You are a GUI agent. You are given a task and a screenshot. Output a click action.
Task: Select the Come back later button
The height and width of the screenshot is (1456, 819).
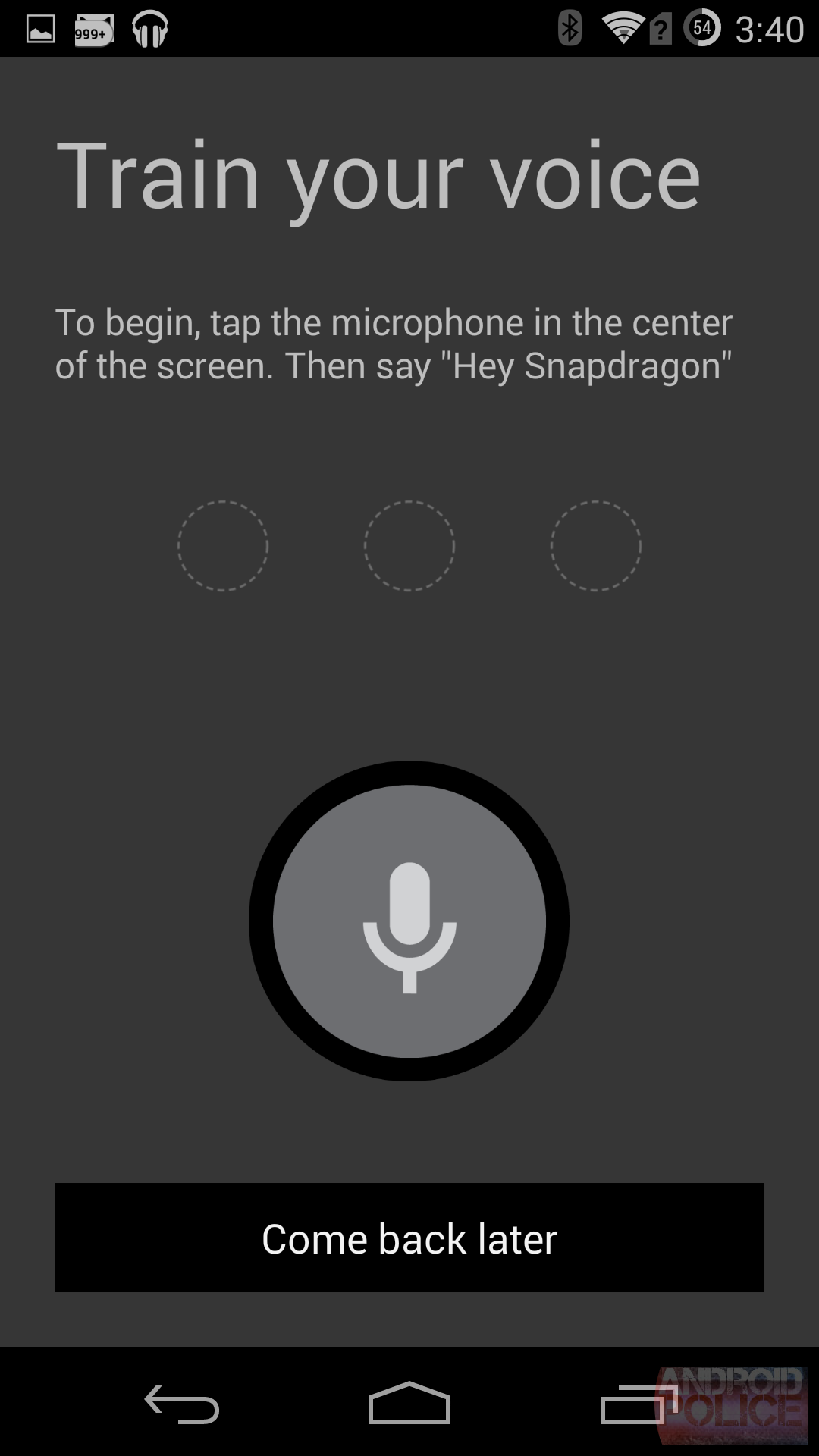[409, 1239]
